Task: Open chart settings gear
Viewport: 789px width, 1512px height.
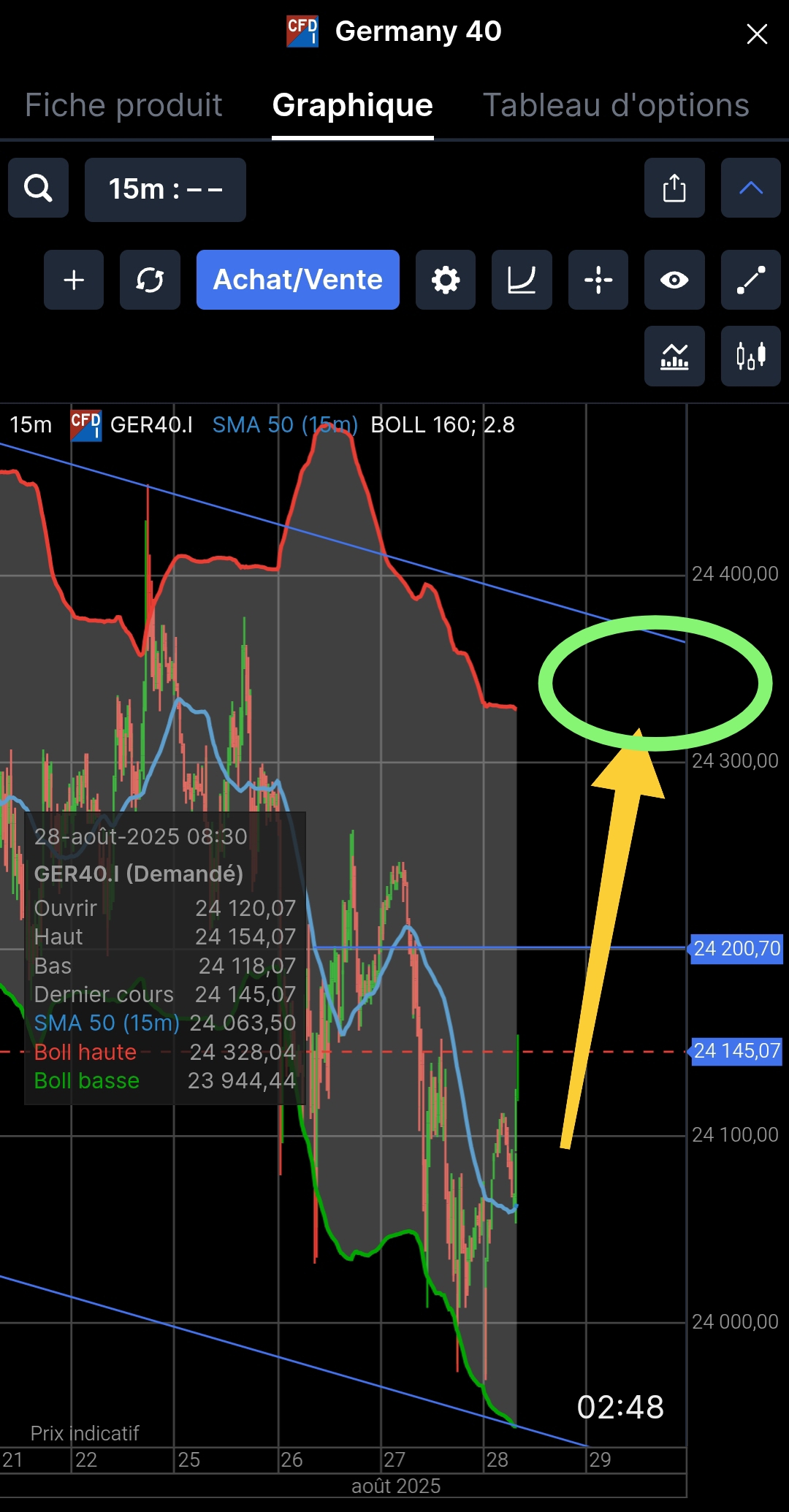Action: 446,280
